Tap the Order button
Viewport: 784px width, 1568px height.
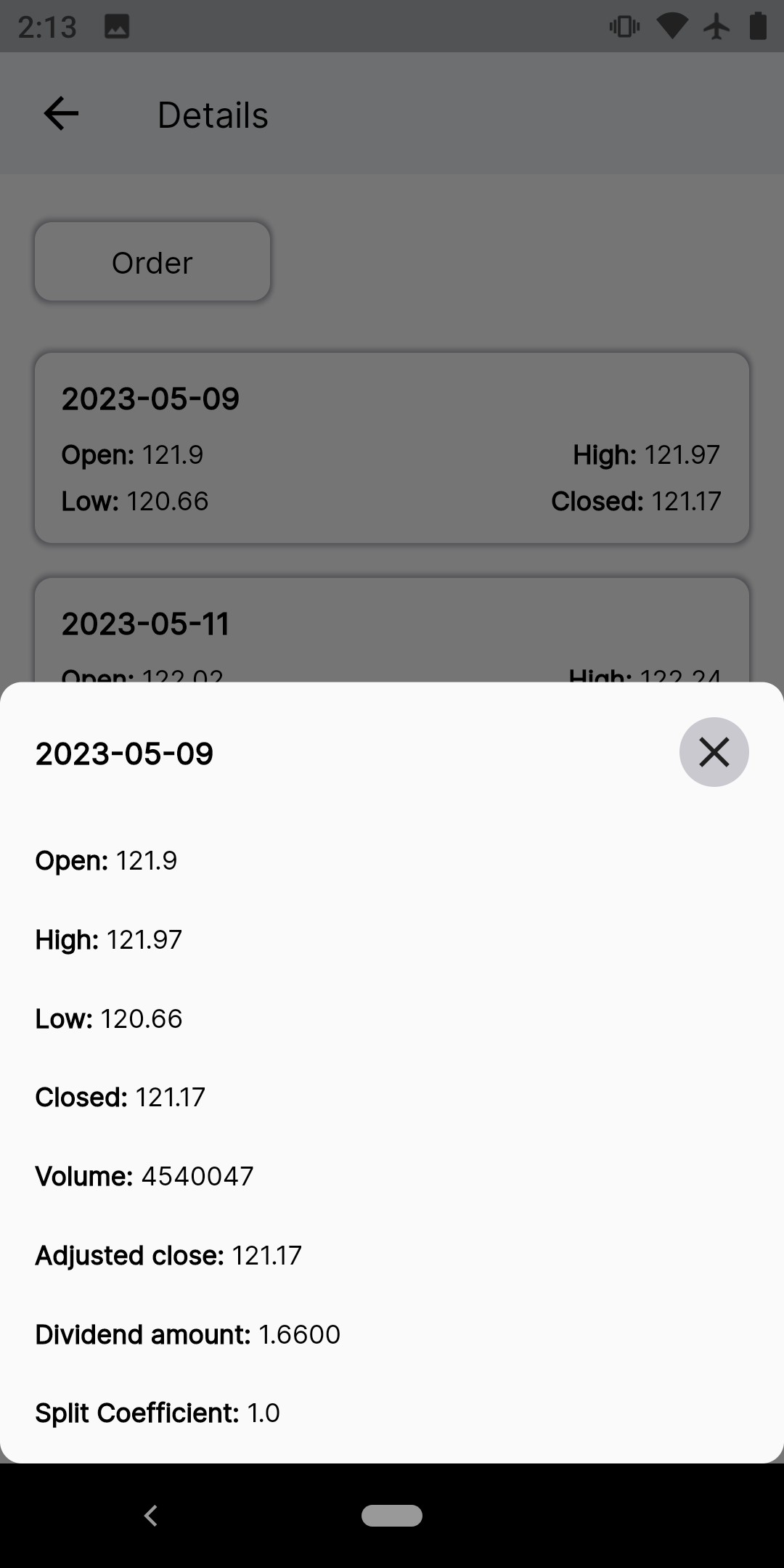coord(152,262)
